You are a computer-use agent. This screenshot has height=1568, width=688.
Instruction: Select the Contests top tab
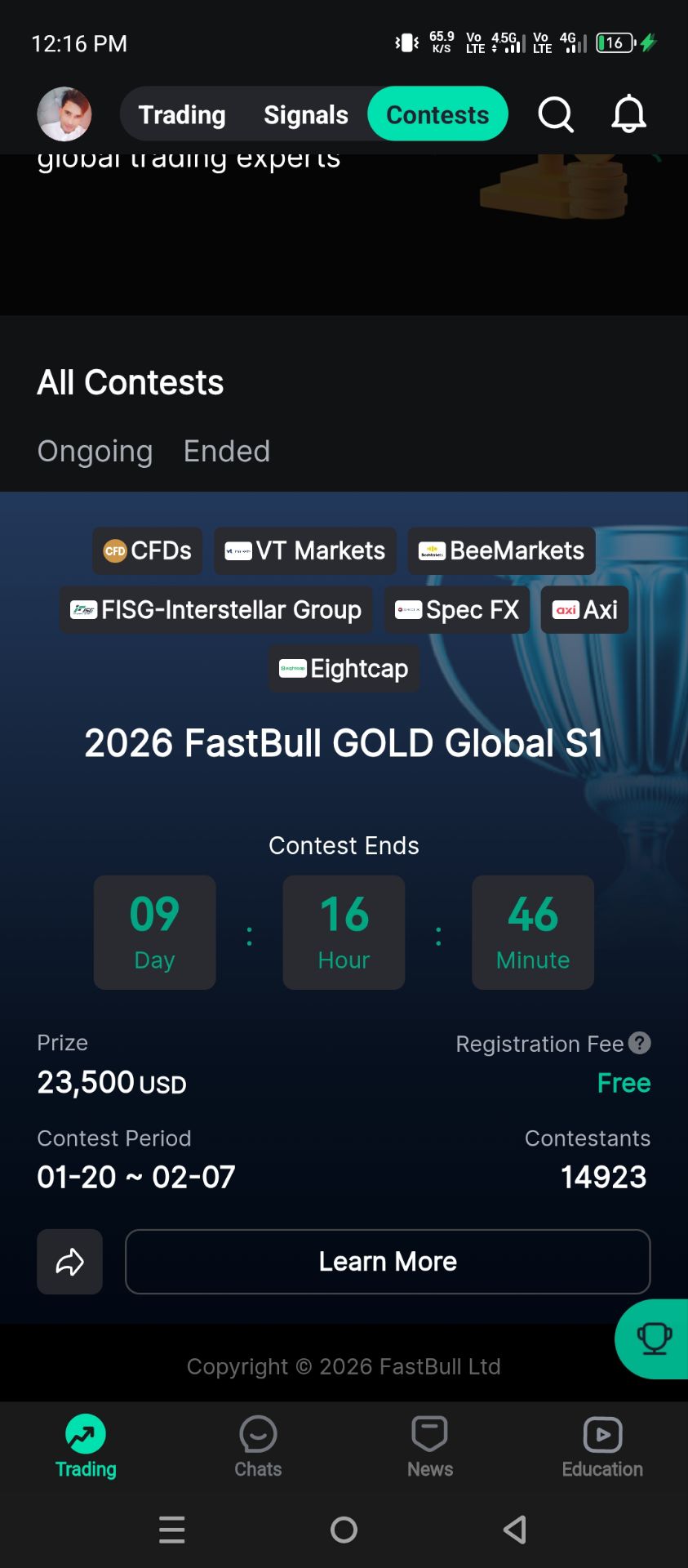click(x=437, y=114)
